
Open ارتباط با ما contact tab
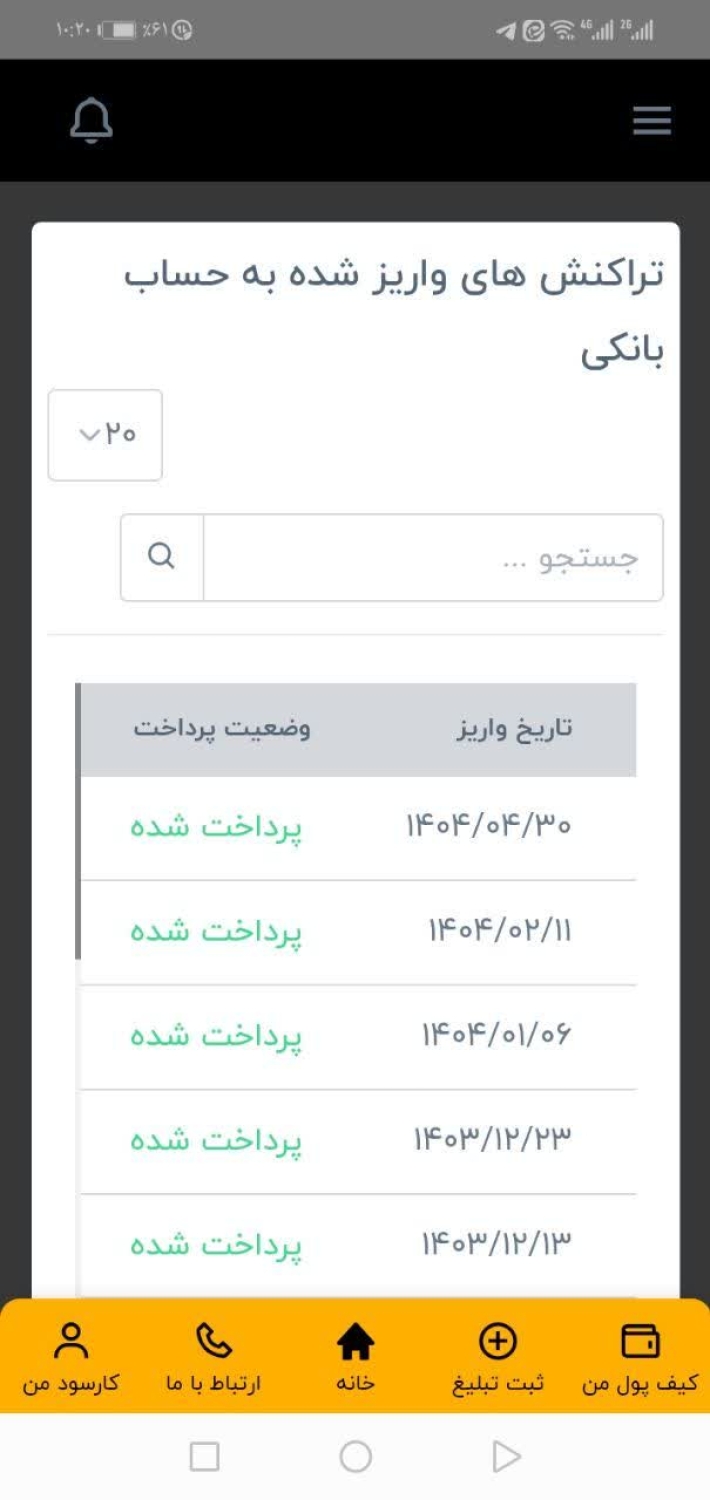tap(213, 1358)
